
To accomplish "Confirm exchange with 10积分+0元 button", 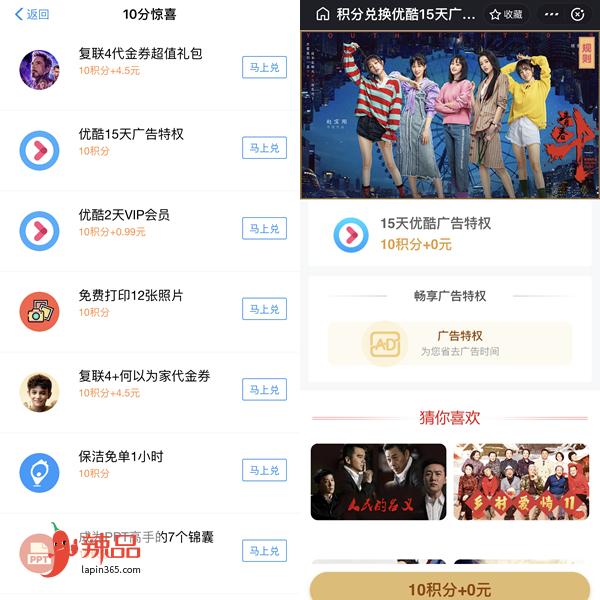I will [x=449, y=589].
